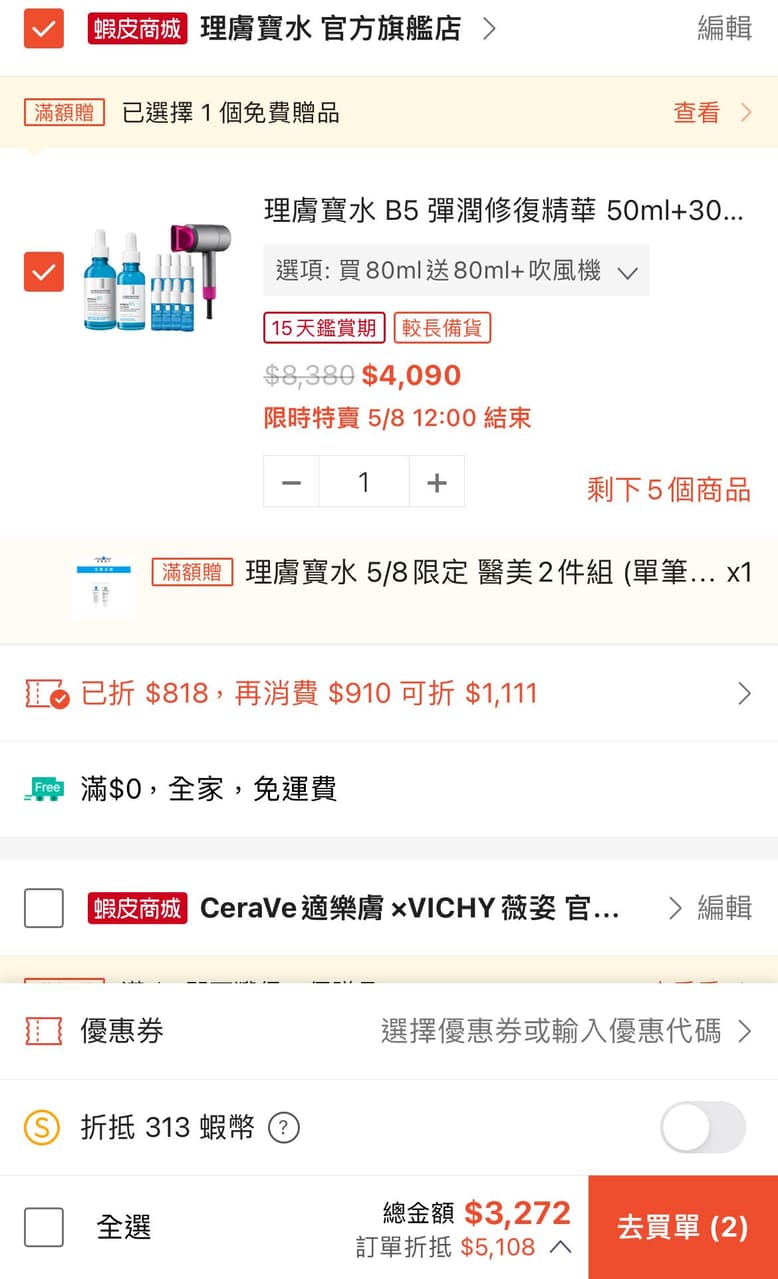This screenshot has height=1279, width=778.
Task: Select a voucher in the 優惠券 row
Action: pyautogui.click(x=560, y=1031)
